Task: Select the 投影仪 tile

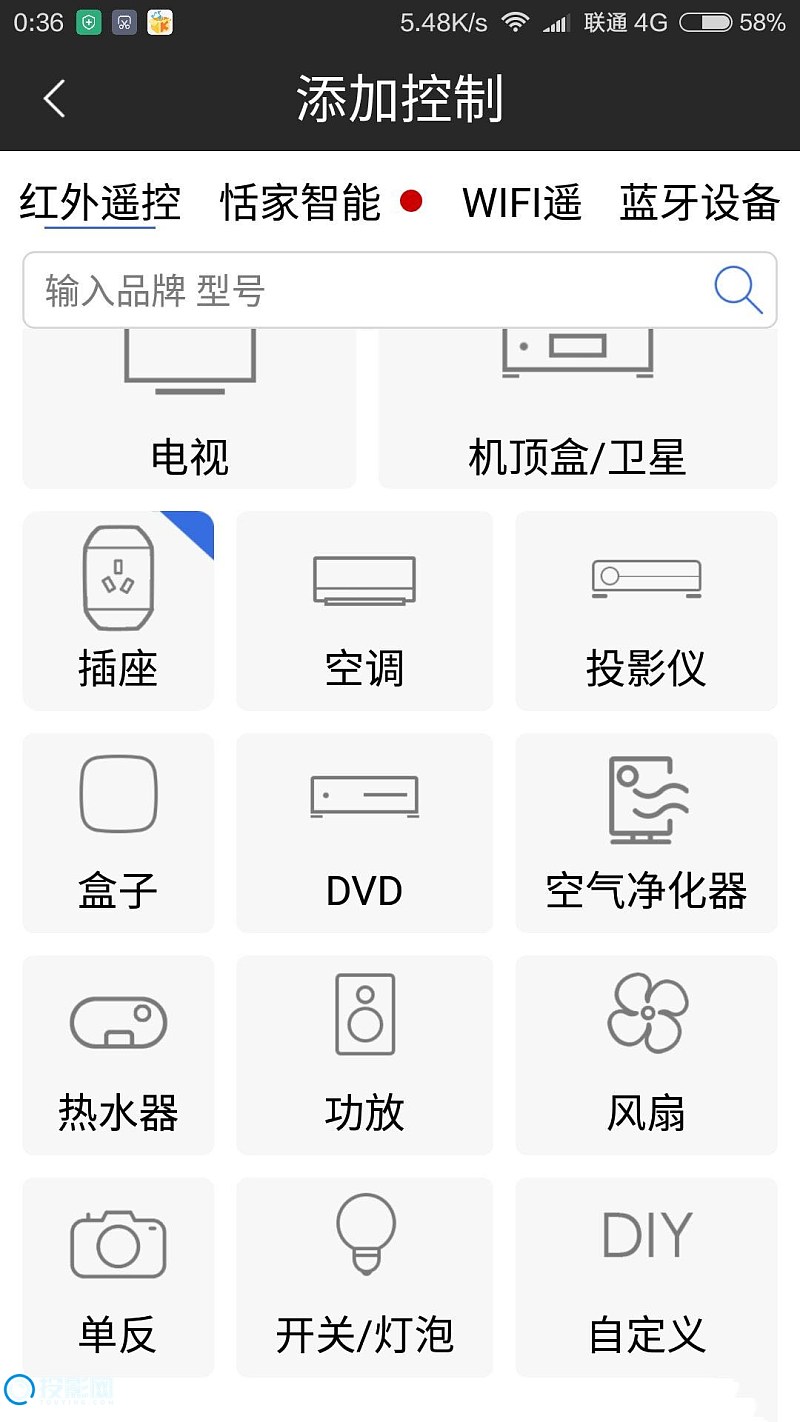Action: [x=646, y=611]
